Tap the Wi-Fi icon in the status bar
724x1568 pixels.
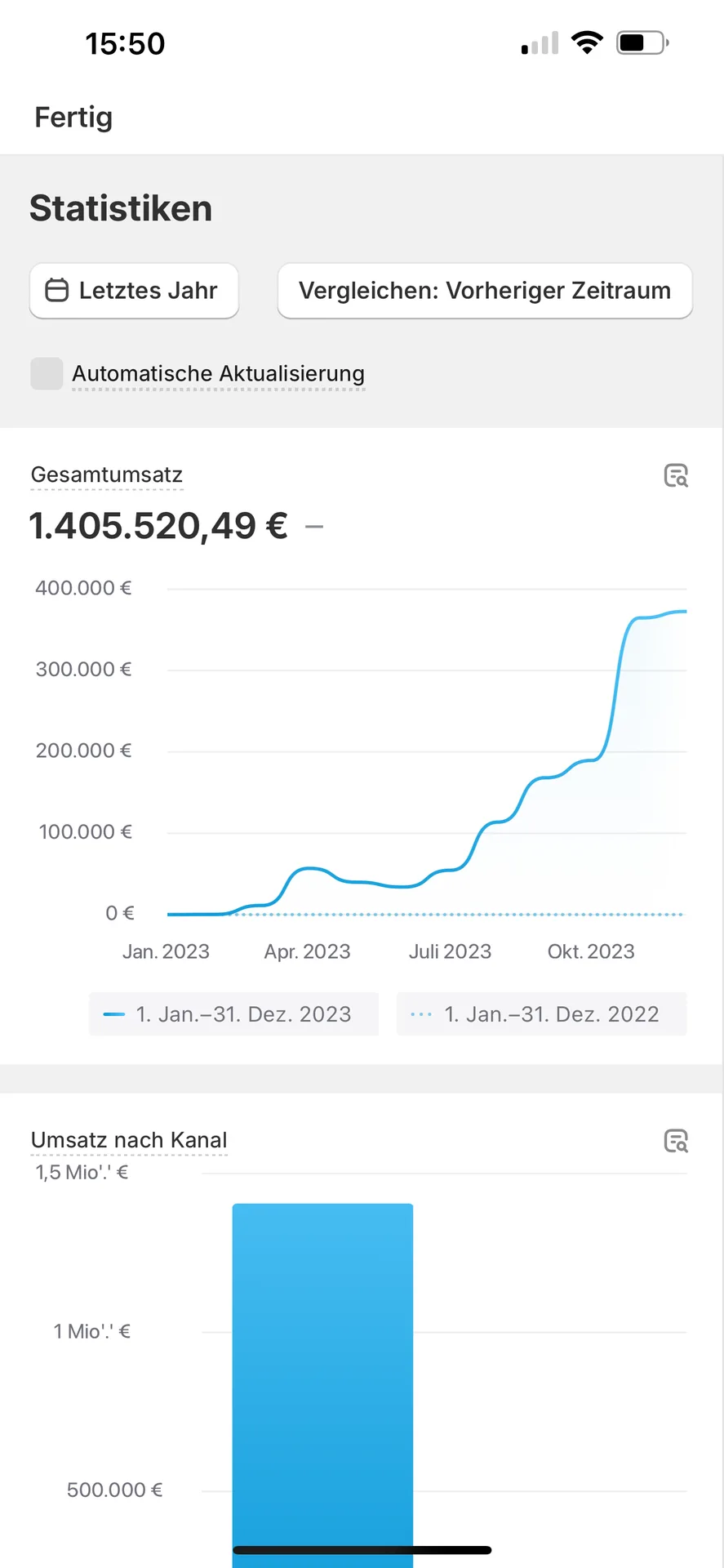[x=586, y=42]
